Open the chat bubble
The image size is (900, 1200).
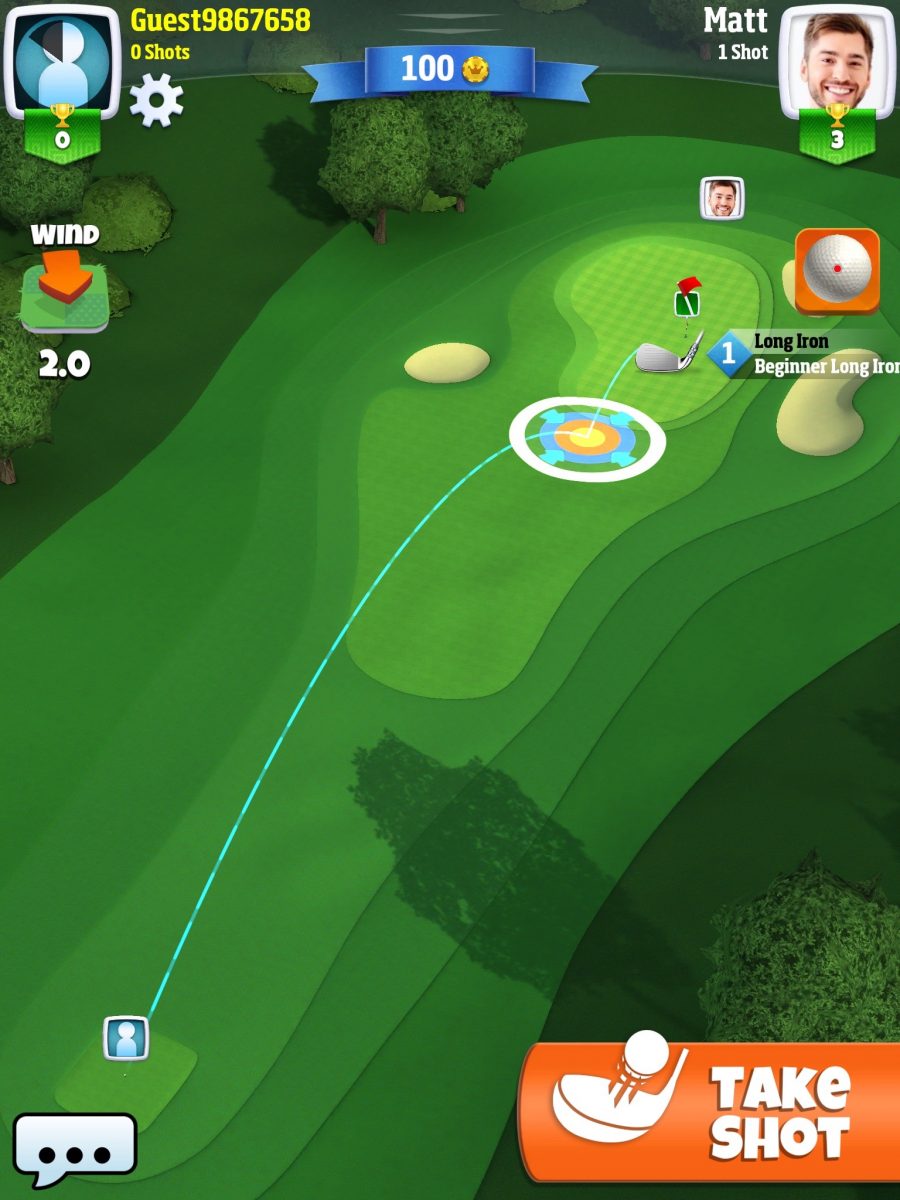(x=74, y=1150)
